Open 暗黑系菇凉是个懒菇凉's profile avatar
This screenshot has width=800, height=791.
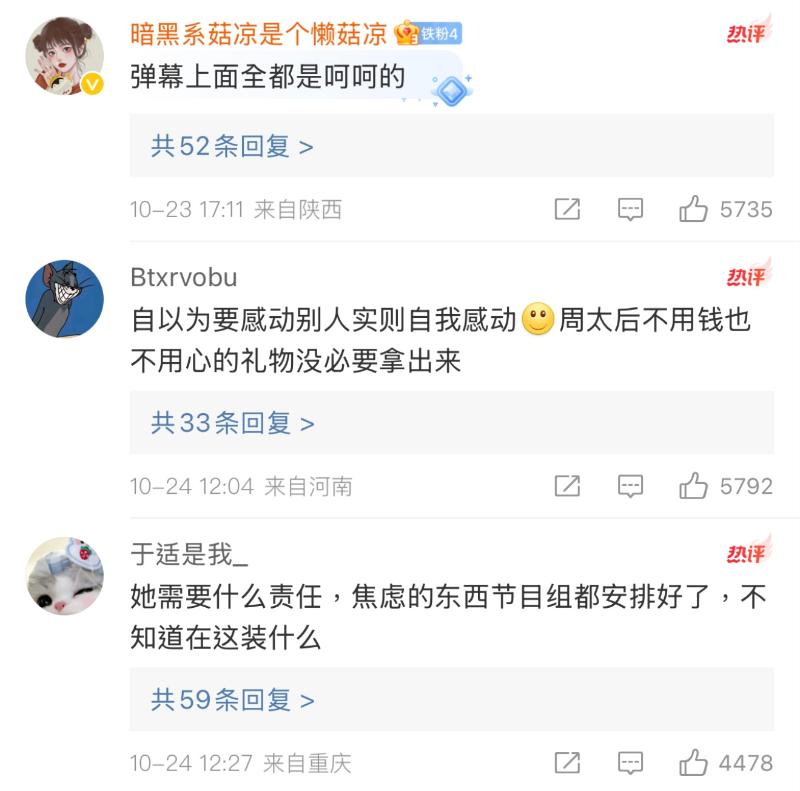click(64, 57)
